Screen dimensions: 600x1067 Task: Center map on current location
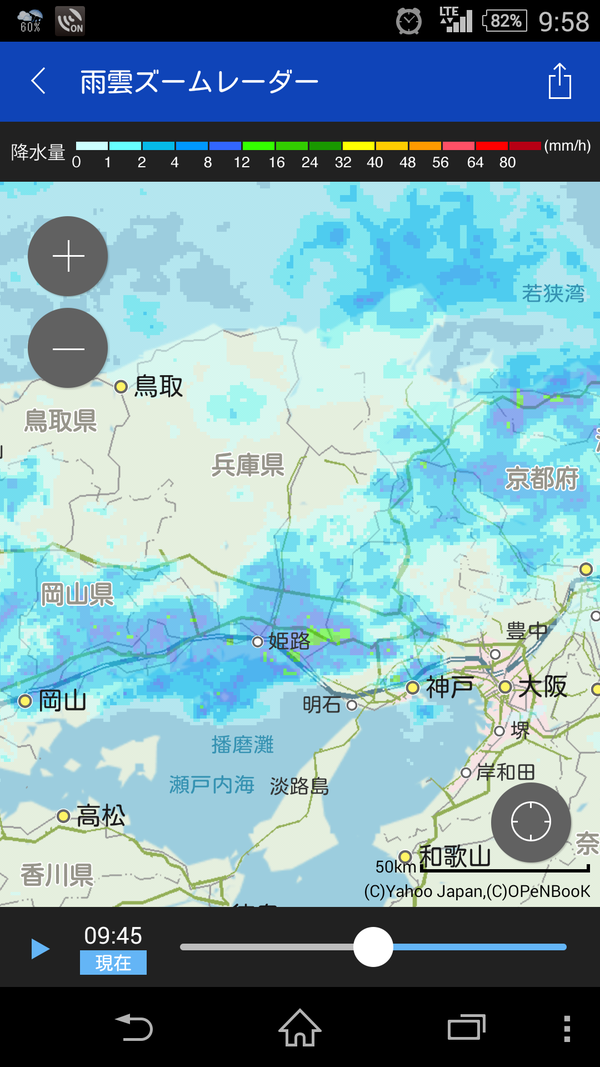coord(530,823)
